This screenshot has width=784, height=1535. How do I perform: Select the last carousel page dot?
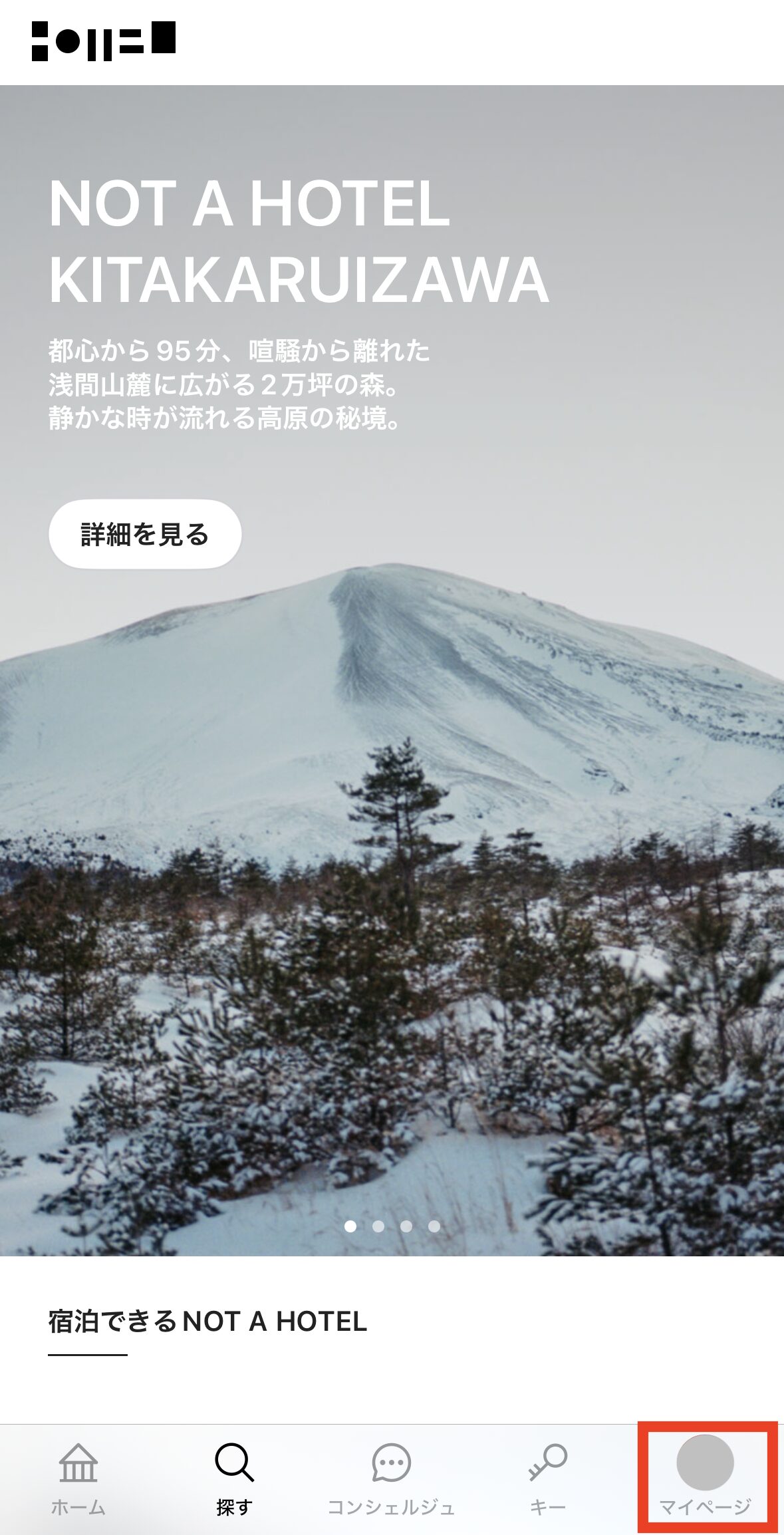click(x=434, y=1226)
